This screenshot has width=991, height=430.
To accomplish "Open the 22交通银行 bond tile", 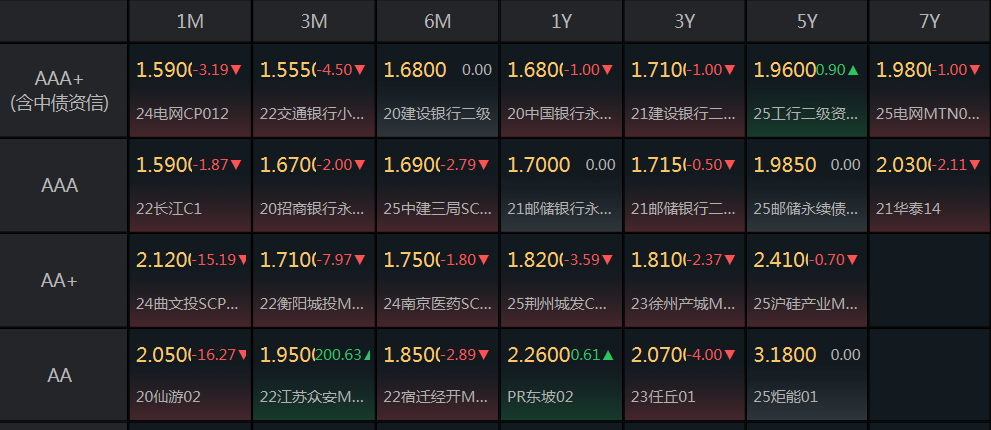I will tap(314, 91).
